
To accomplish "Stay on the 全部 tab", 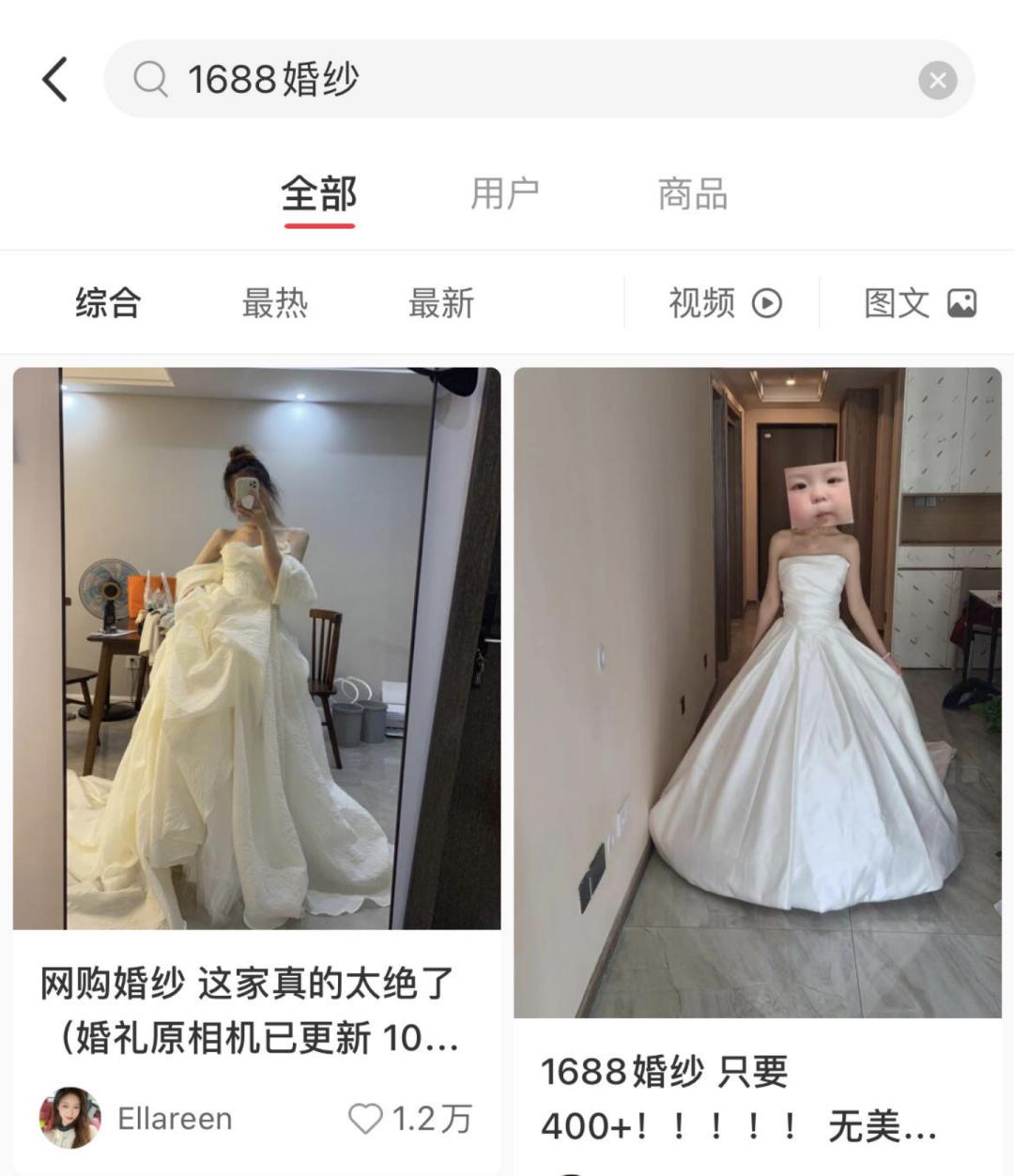I will [x=319, y=194].
